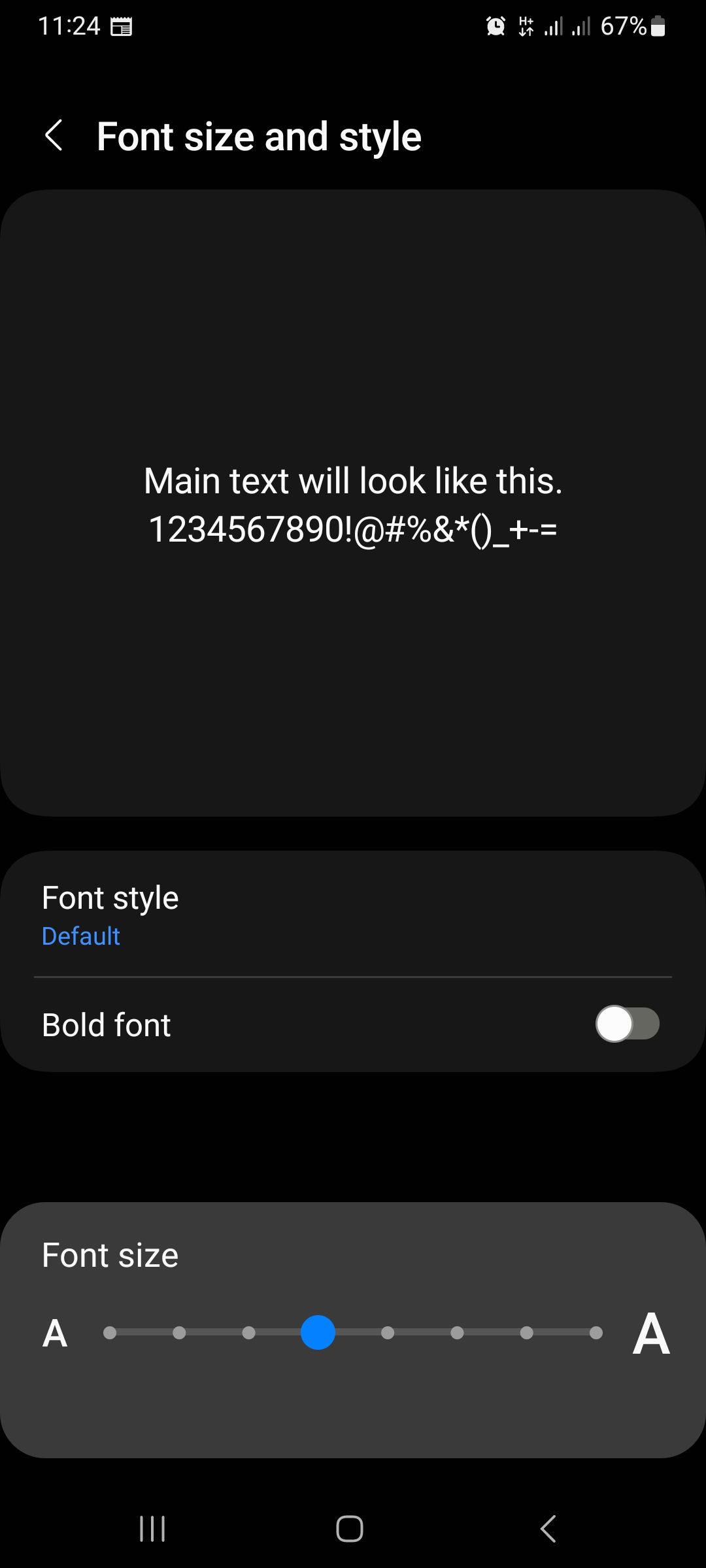Tap the Font size and style title
The width and height of the screenshot is (706, 1568).
click(259, 136)
